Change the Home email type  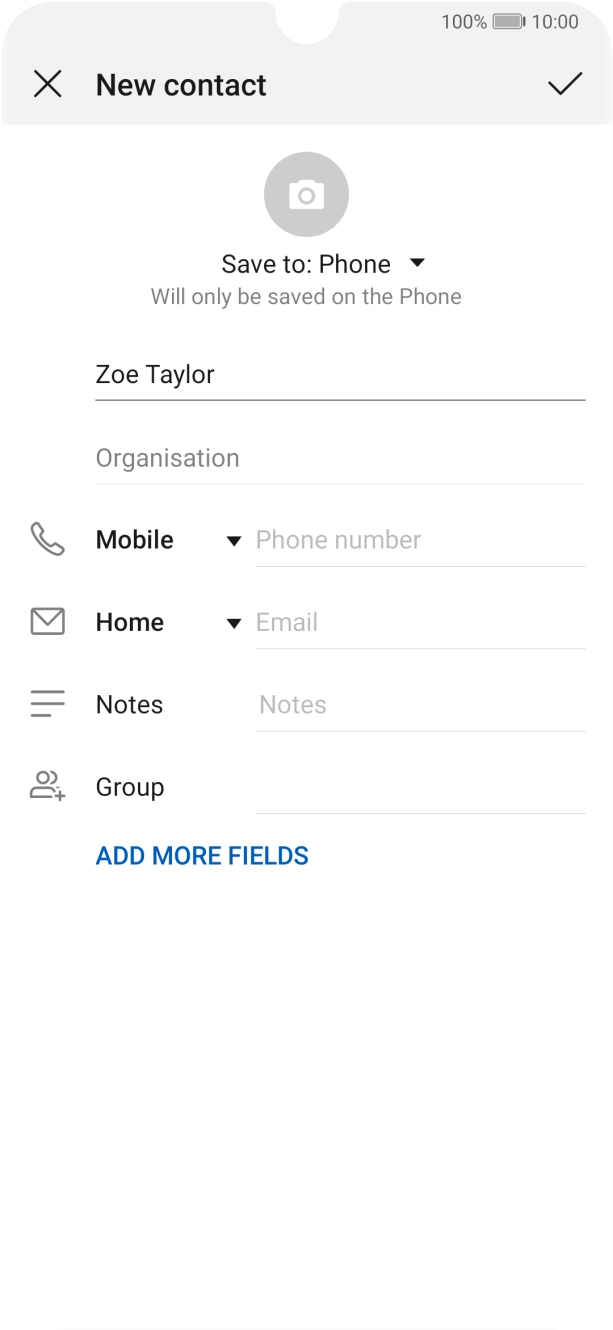pos(168,622)
